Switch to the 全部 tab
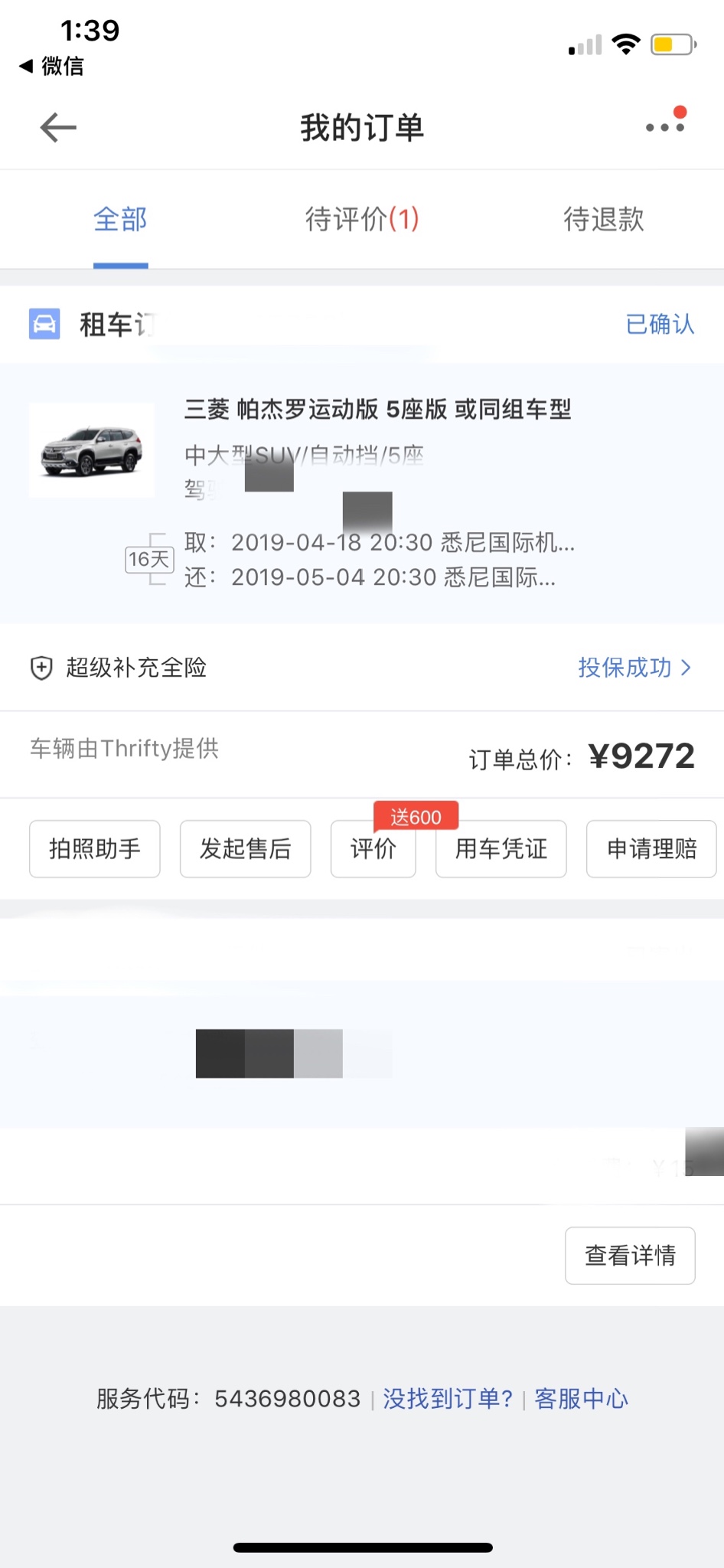 tap(120, 220)
